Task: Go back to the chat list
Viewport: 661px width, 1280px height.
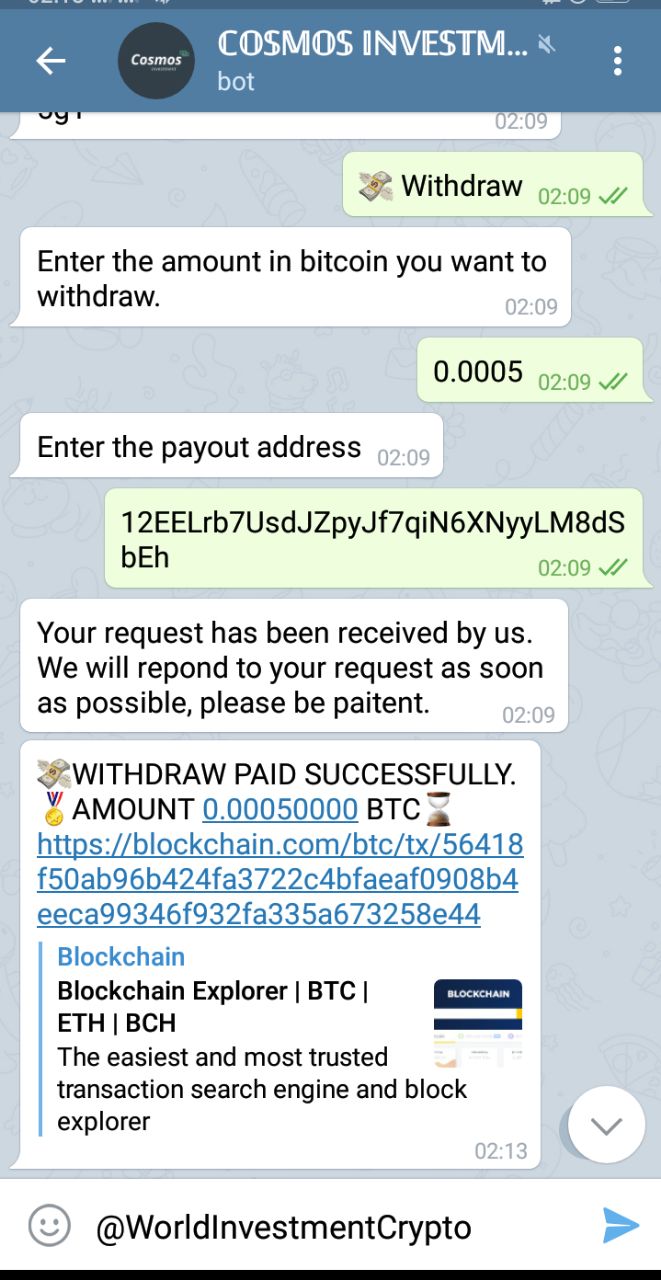Action: click(x=51, y=62)
